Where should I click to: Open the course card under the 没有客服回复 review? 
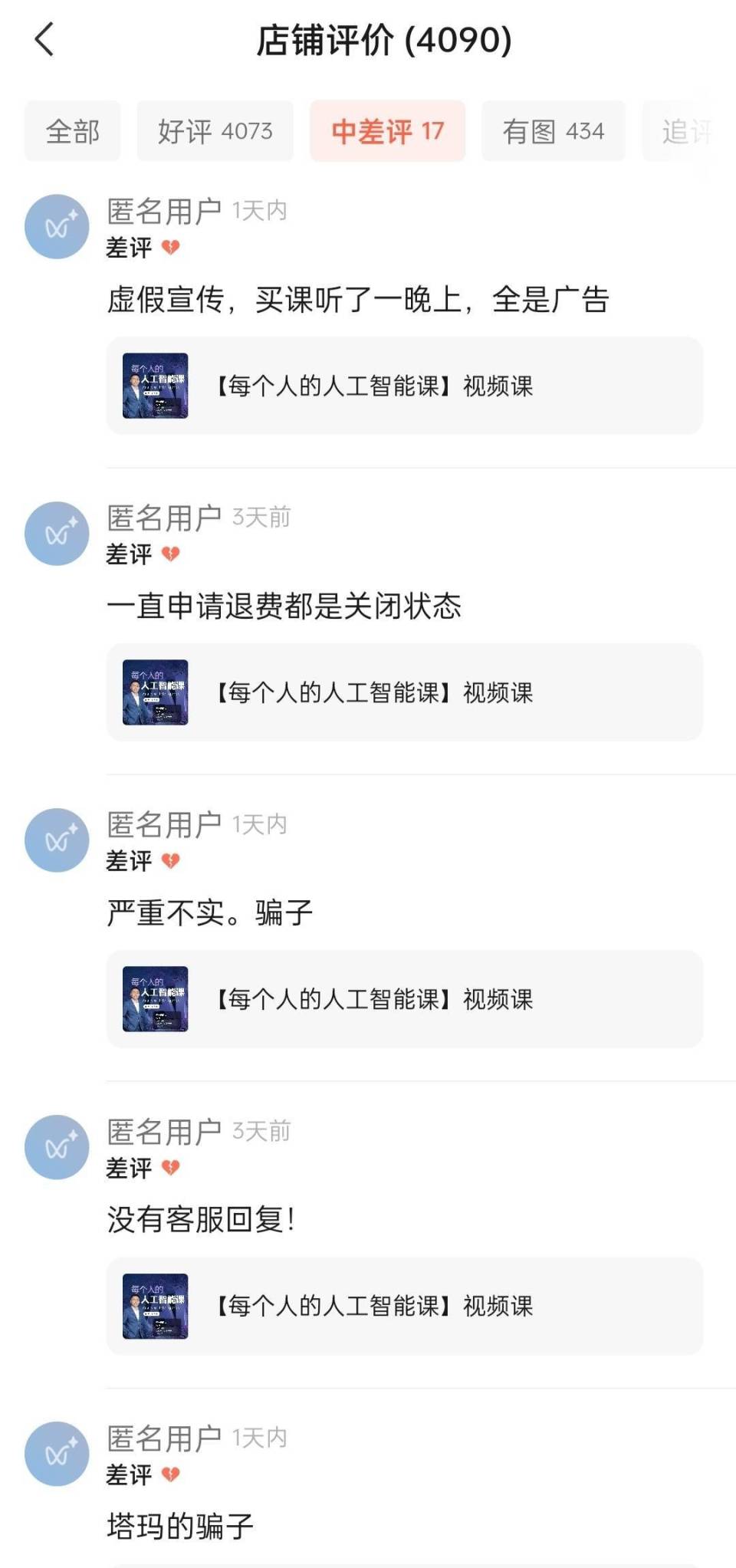(x=404, y=1306)
